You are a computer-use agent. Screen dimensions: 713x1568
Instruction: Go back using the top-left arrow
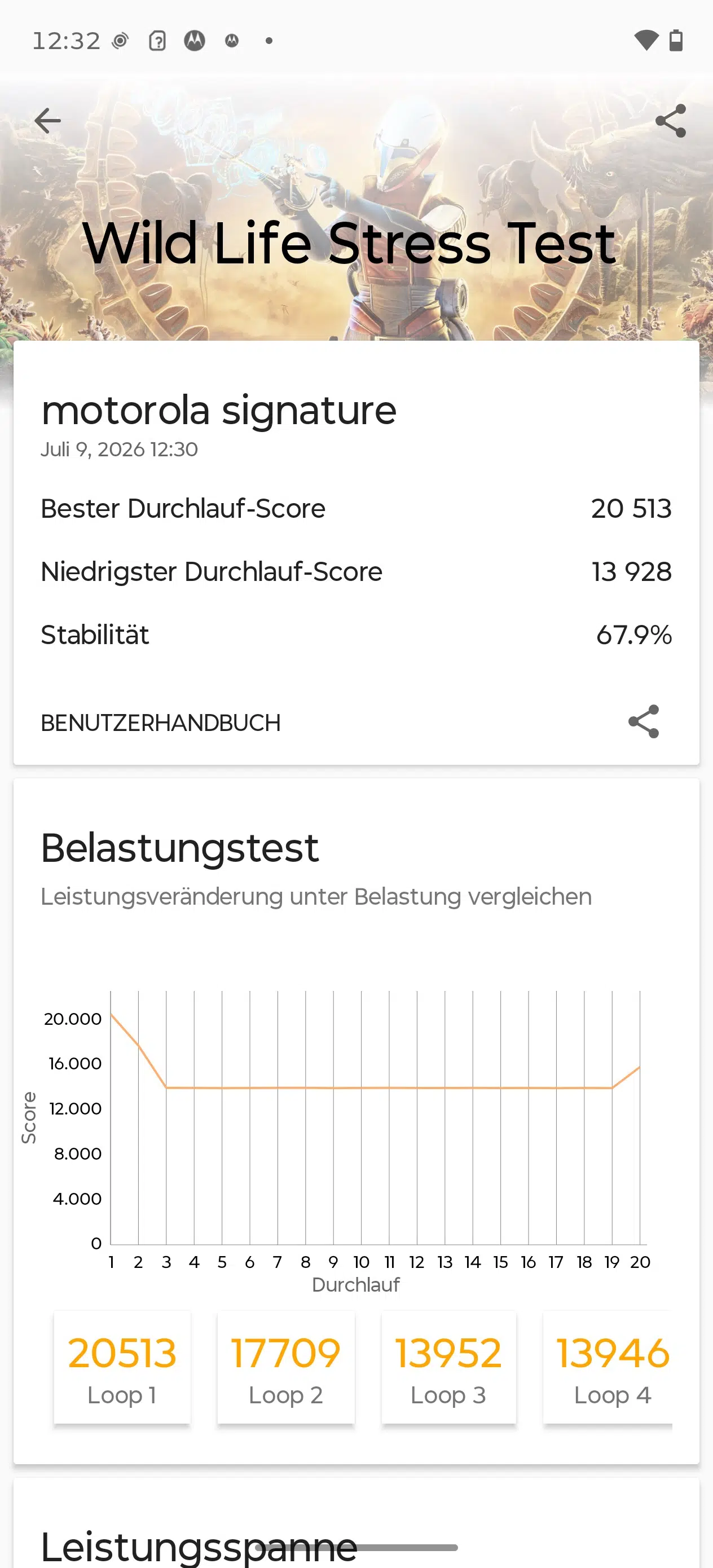click(47, 121)
